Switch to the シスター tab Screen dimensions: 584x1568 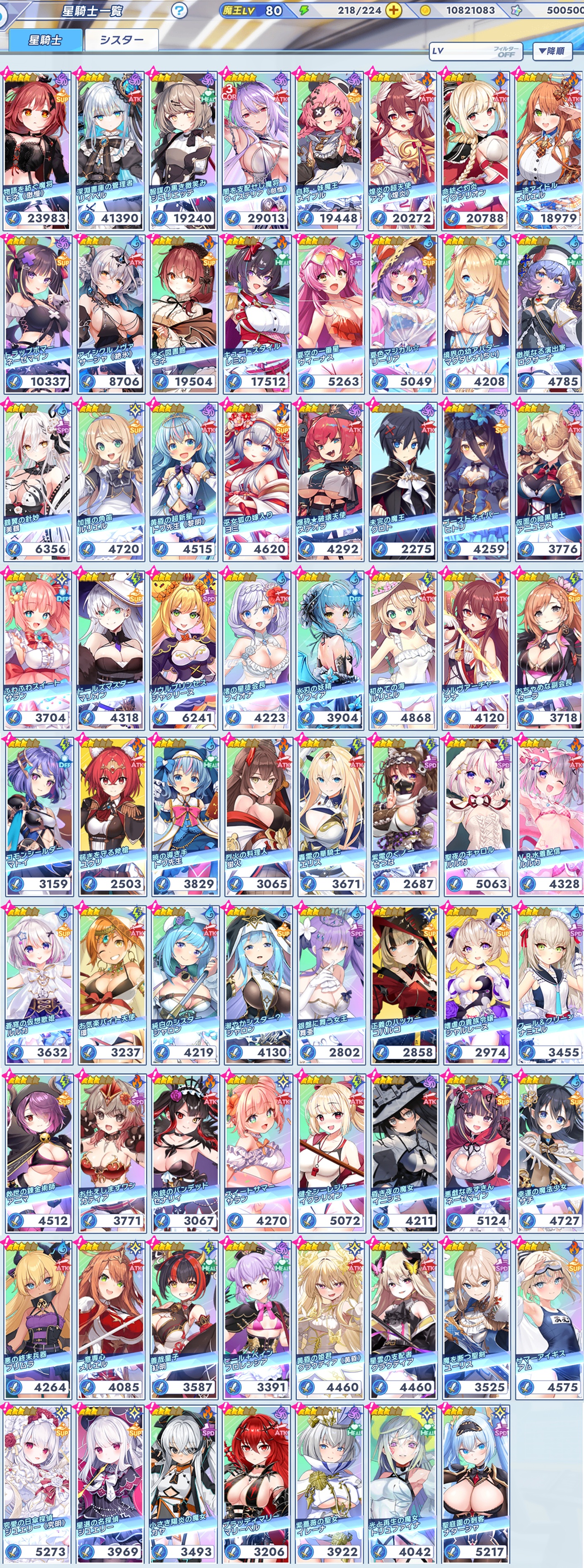(122, 39)
